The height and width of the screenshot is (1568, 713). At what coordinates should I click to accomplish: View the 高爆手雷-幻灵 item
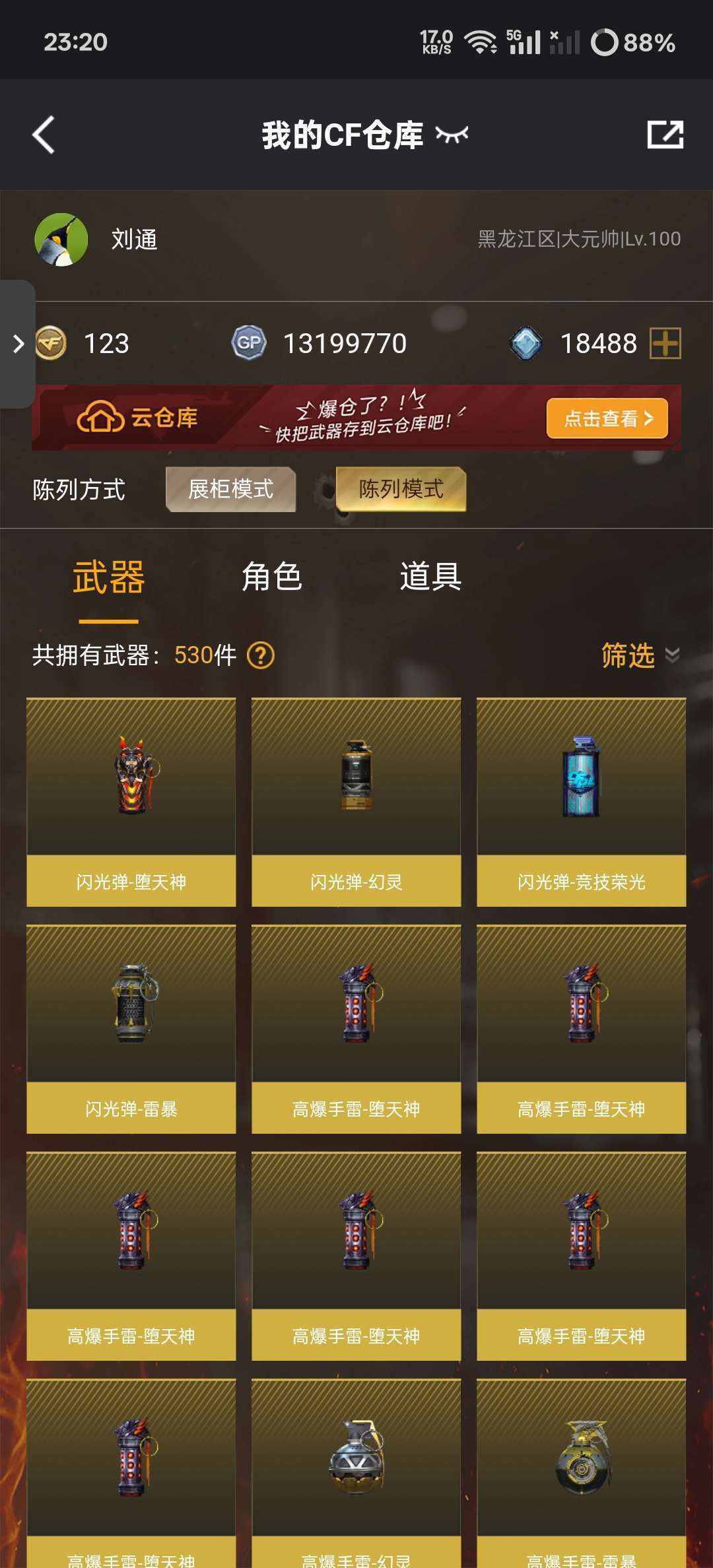[x=356, y=1474]
